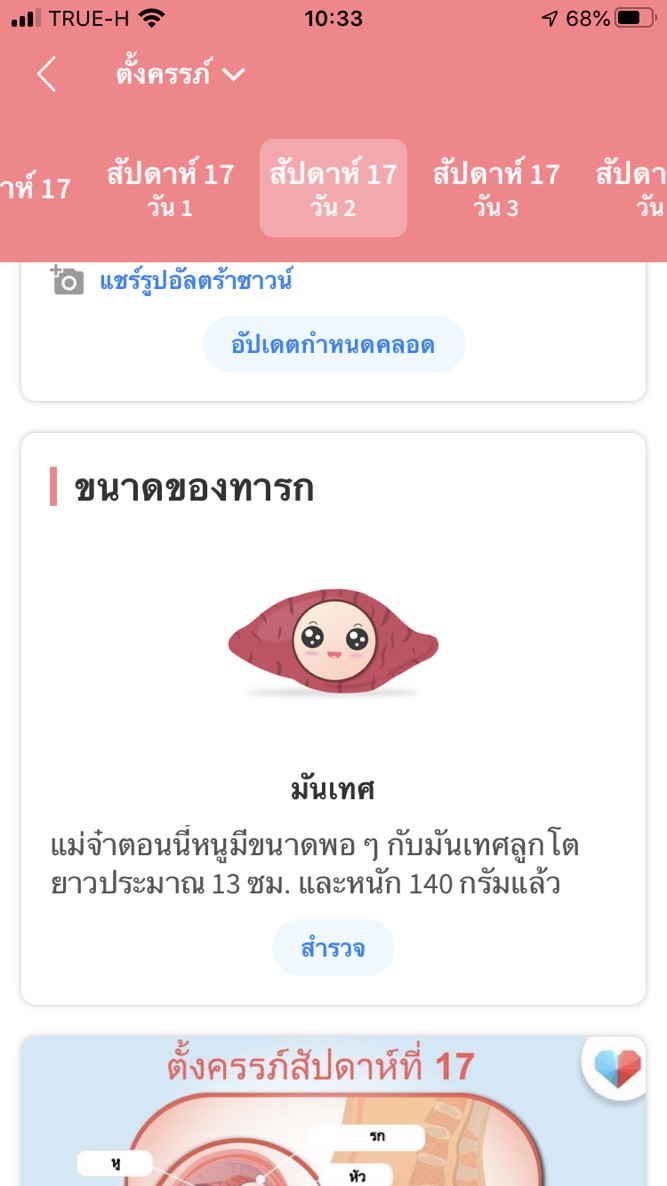Image resolution: width=667 pixels, height=1186 pixels.
Task: Select the สัปดาห์ 17 วัน 2 tab
Action: click(x=333, y=189)
